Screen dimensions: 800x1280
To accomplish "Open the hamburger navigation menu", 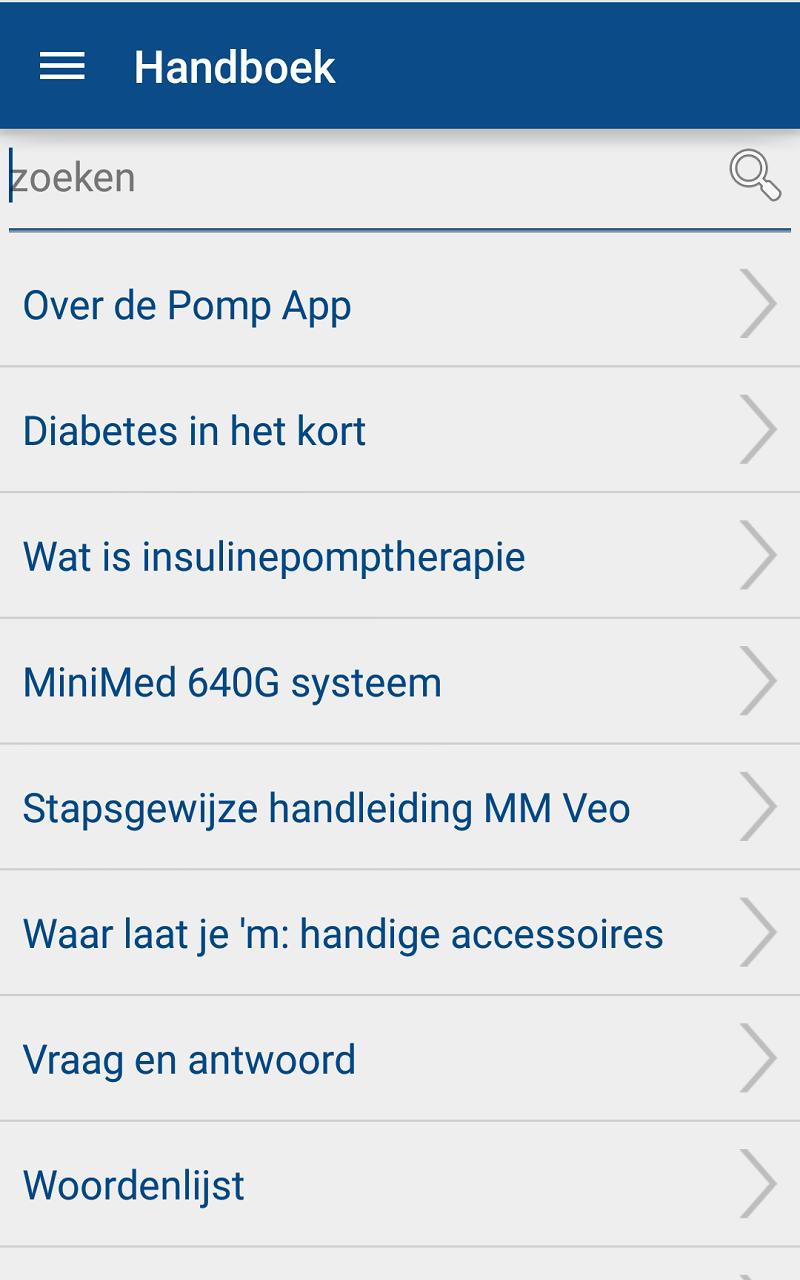I will pos(62,67).
